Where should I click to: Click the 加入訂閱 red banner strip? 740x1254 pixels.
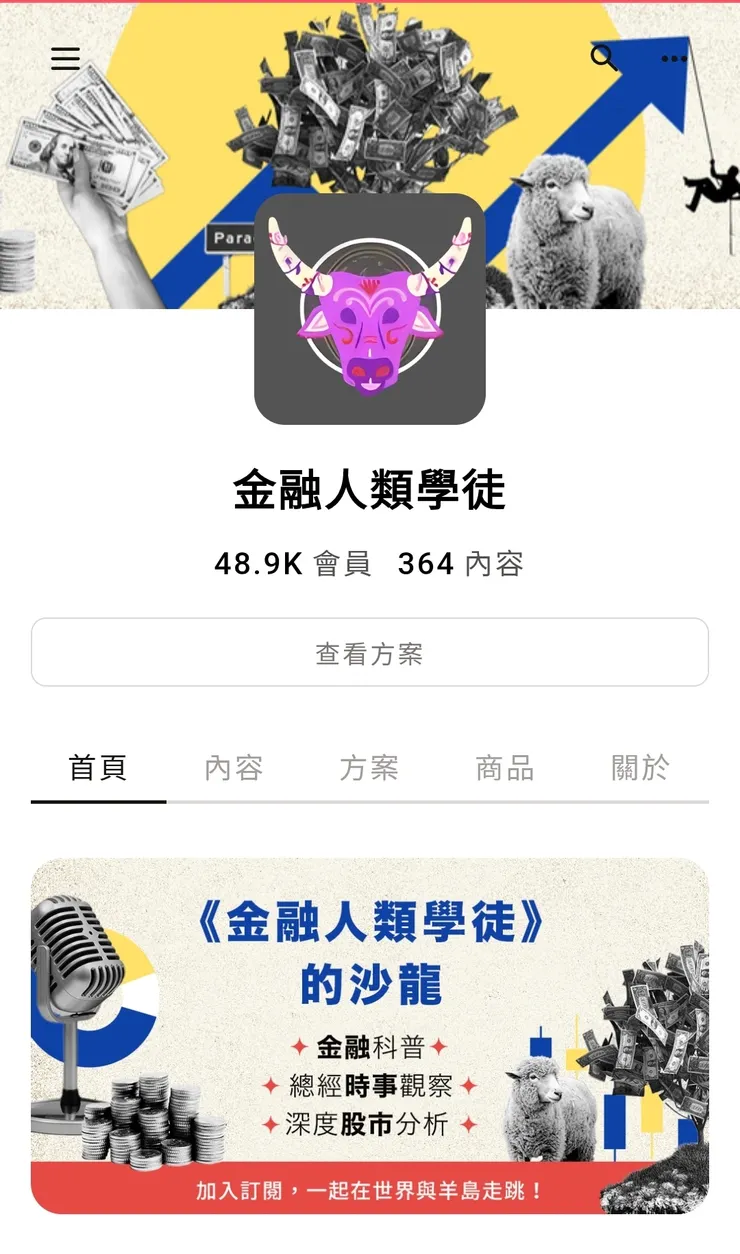point(369,1189)
